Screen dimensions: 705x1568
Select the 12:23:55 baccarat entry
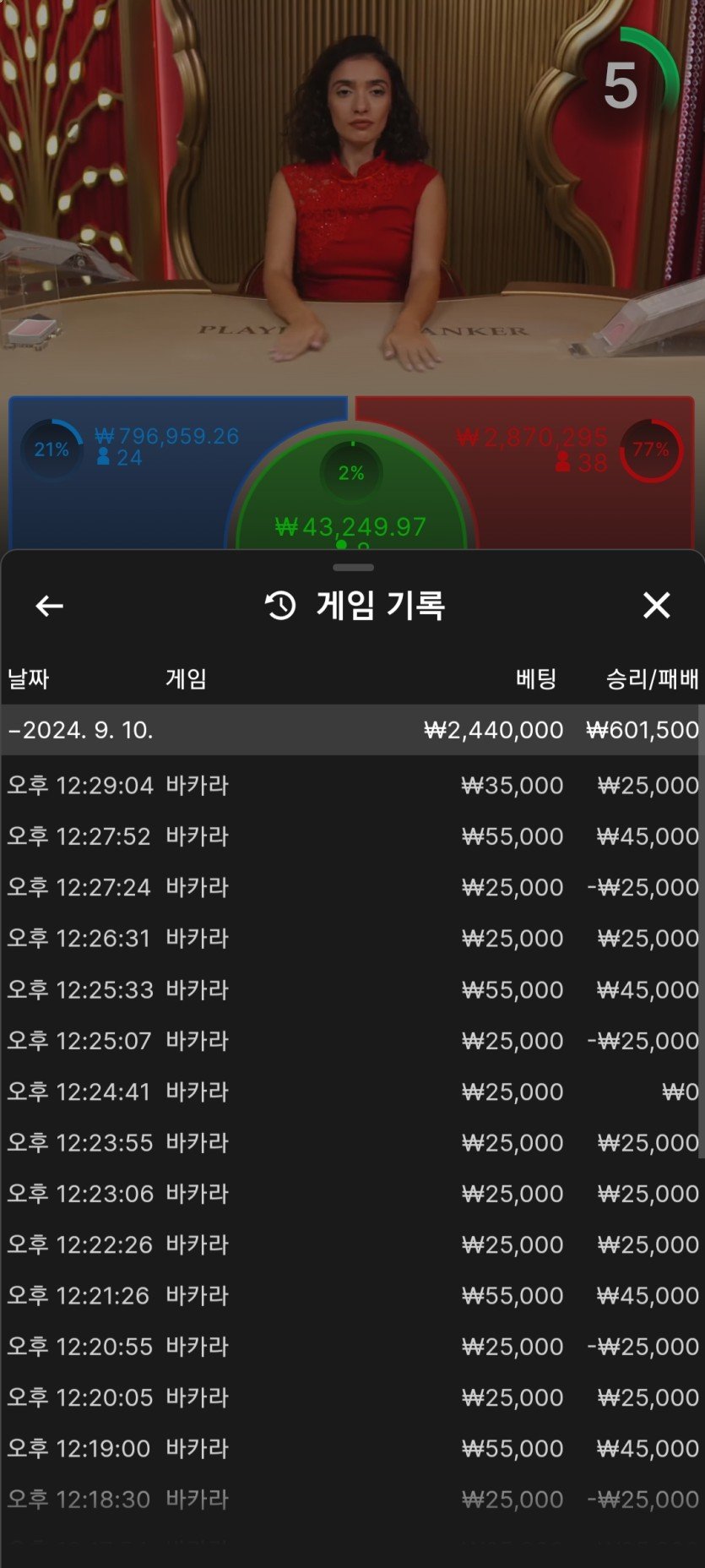(352, 1143)
